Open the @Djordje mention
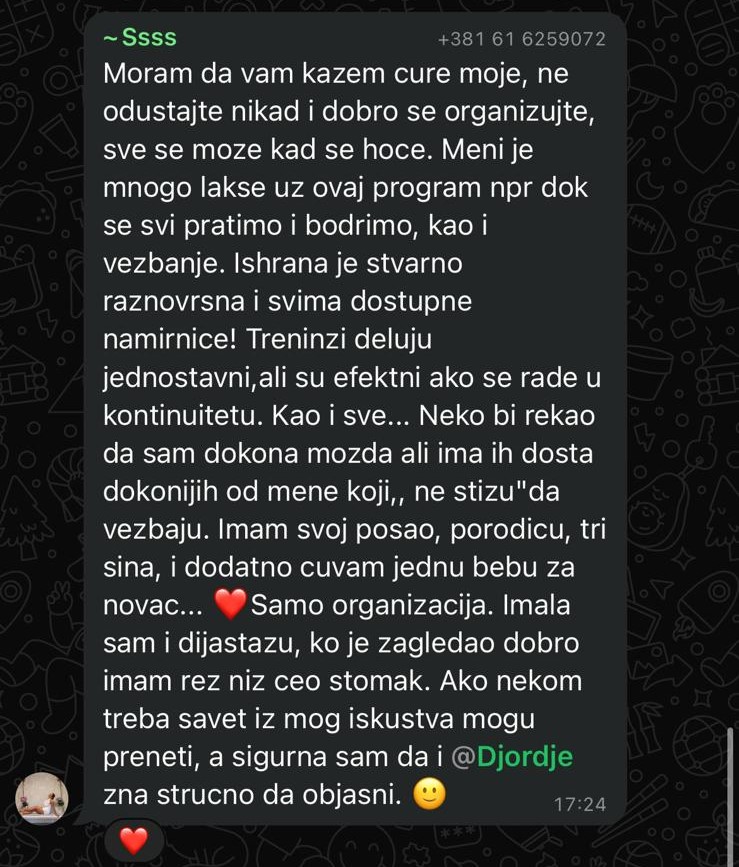739x867 pixels. [512, 757]
